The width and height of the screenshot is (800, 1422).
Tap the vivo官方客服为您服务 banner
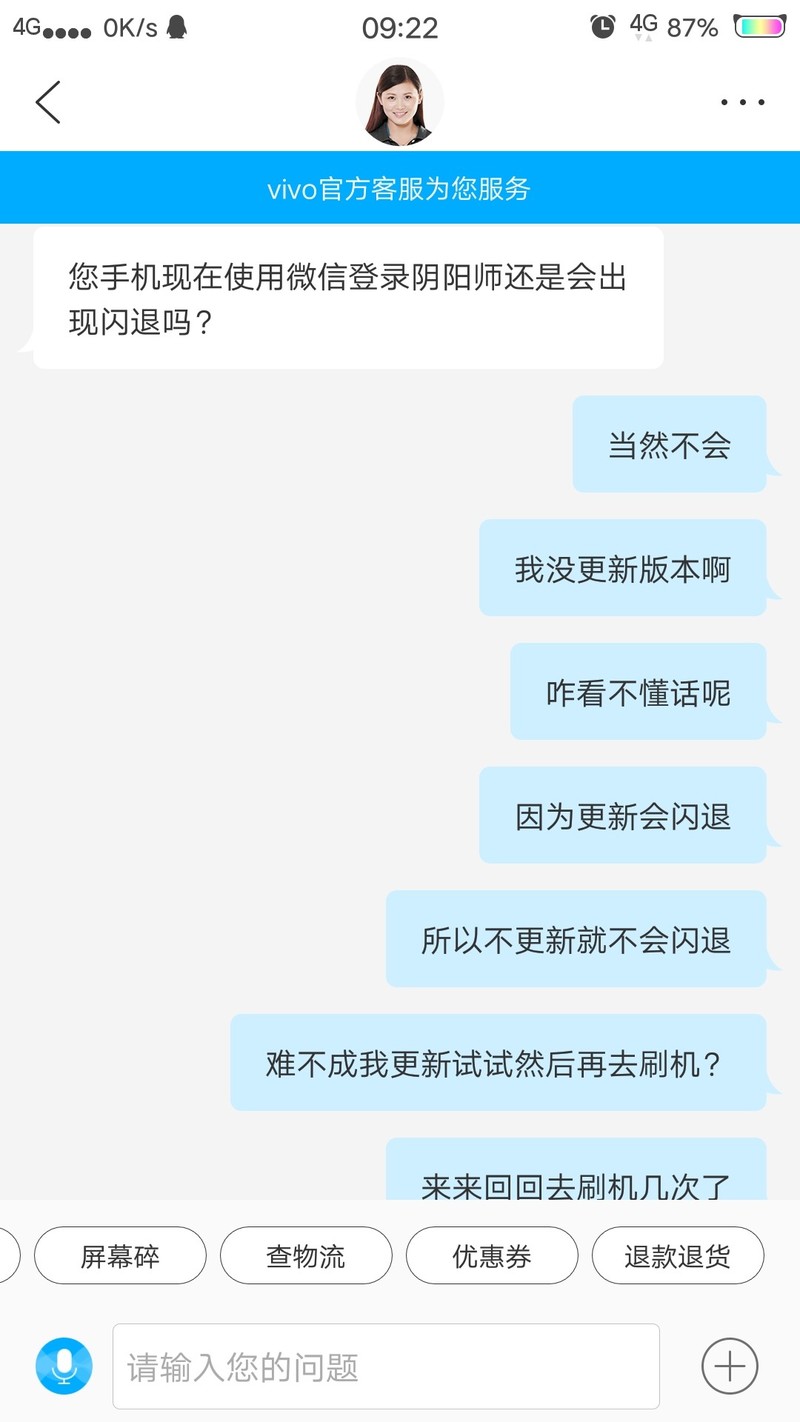pyautogui.click(x=400, y=187)
